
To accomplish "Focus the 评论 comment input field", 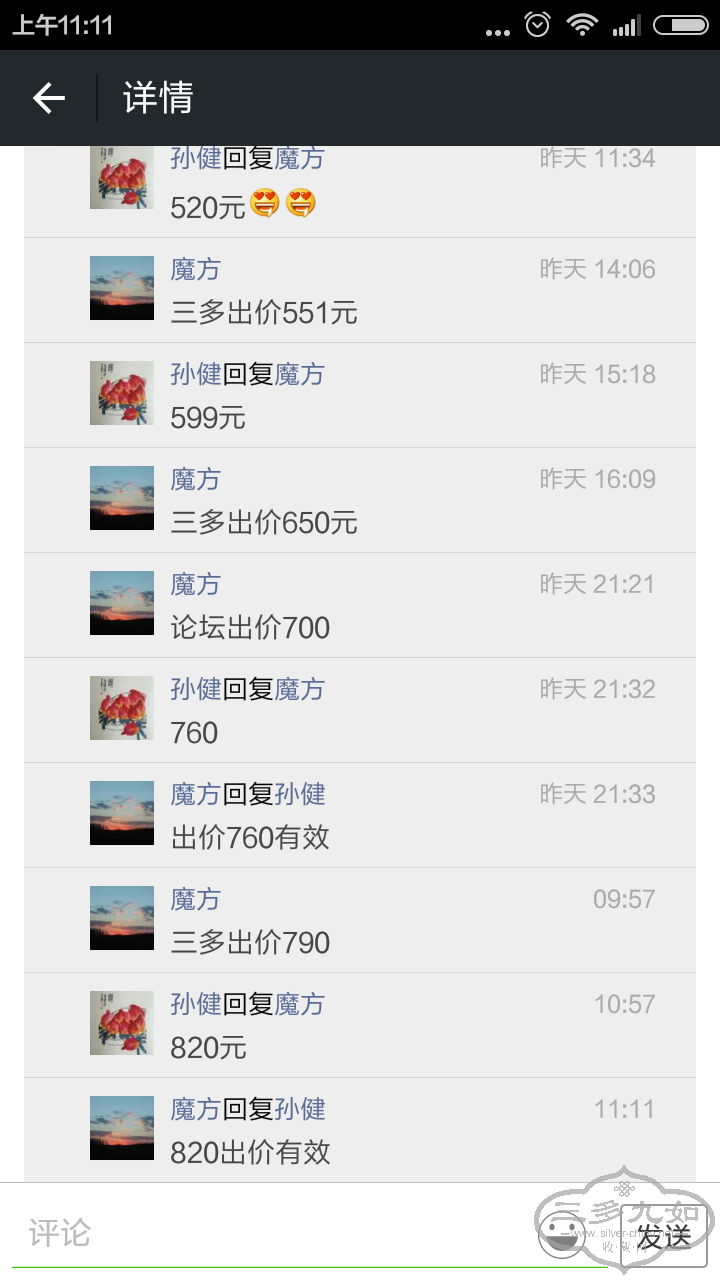I will (270, 1233).
